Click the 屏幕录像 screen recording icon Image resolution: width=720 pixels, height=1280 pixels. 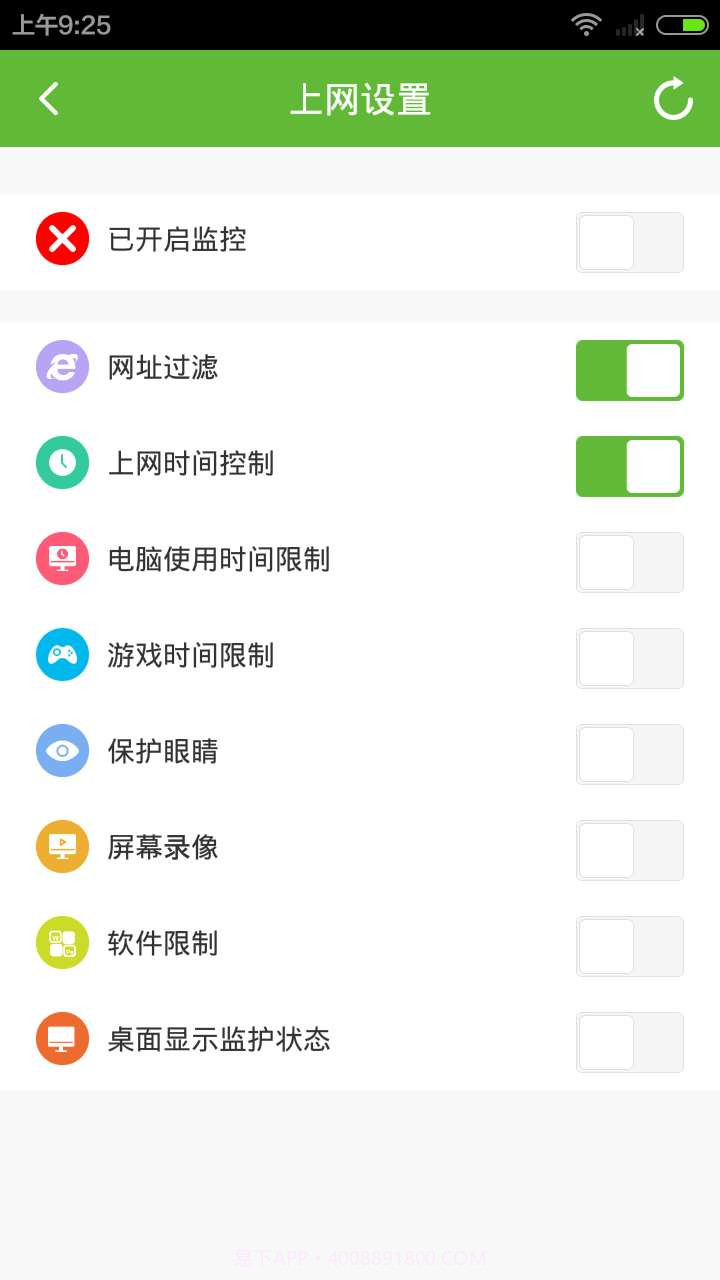62,847
